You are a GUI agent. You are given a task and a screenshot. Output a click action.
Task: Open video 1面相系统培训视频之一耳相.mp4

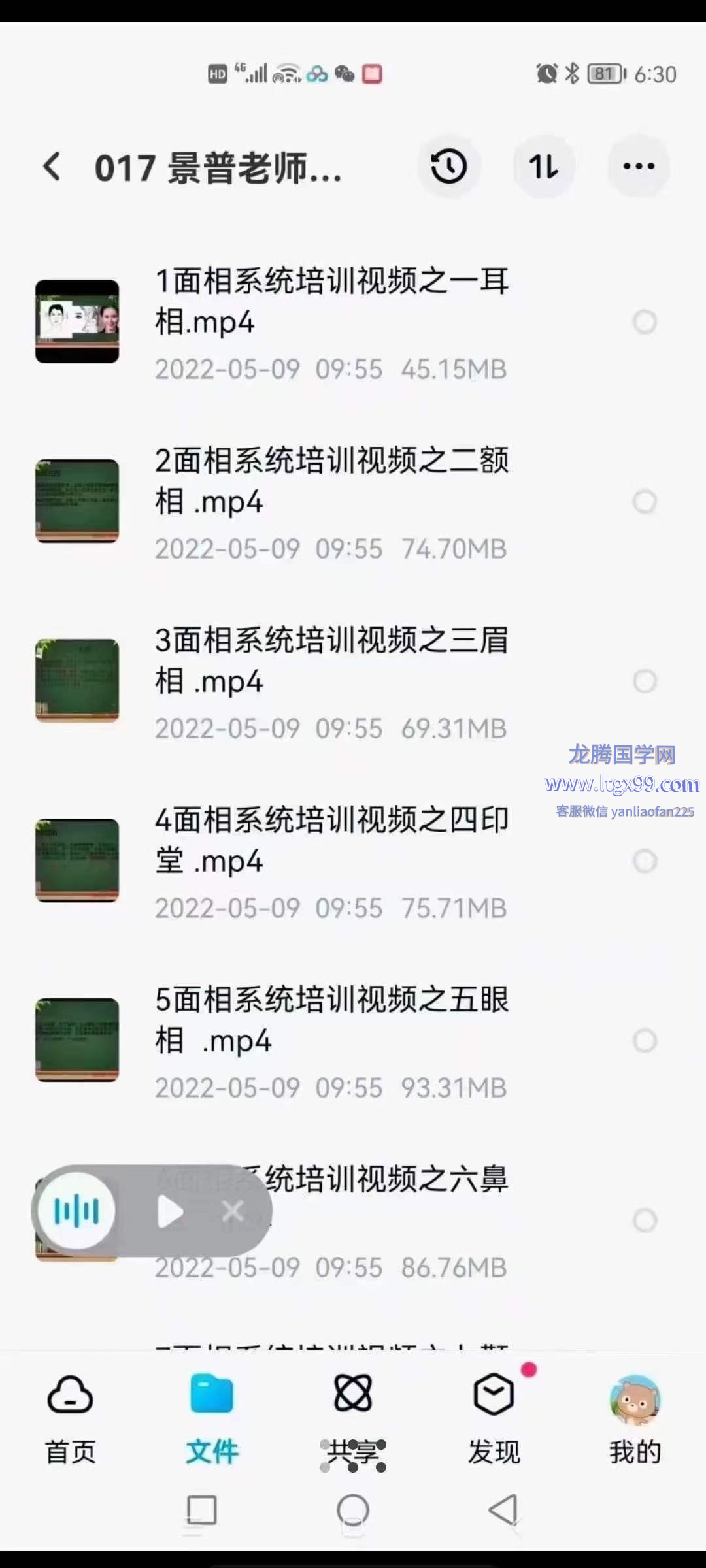click(331, 302)
